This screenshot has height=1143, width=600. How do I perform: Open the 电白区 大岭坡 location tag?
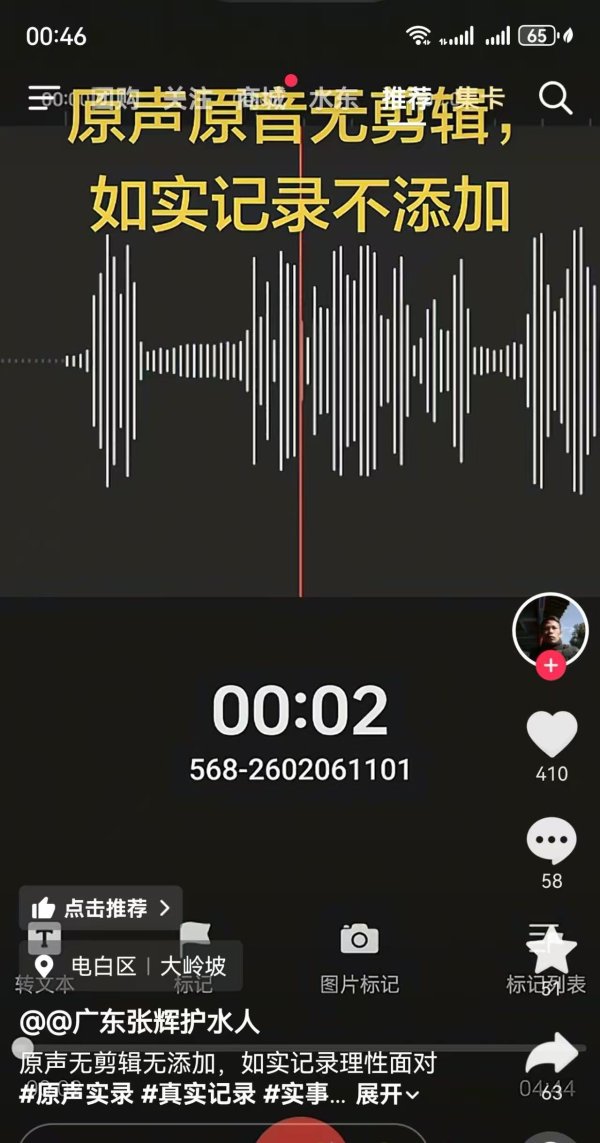[130, 966]
